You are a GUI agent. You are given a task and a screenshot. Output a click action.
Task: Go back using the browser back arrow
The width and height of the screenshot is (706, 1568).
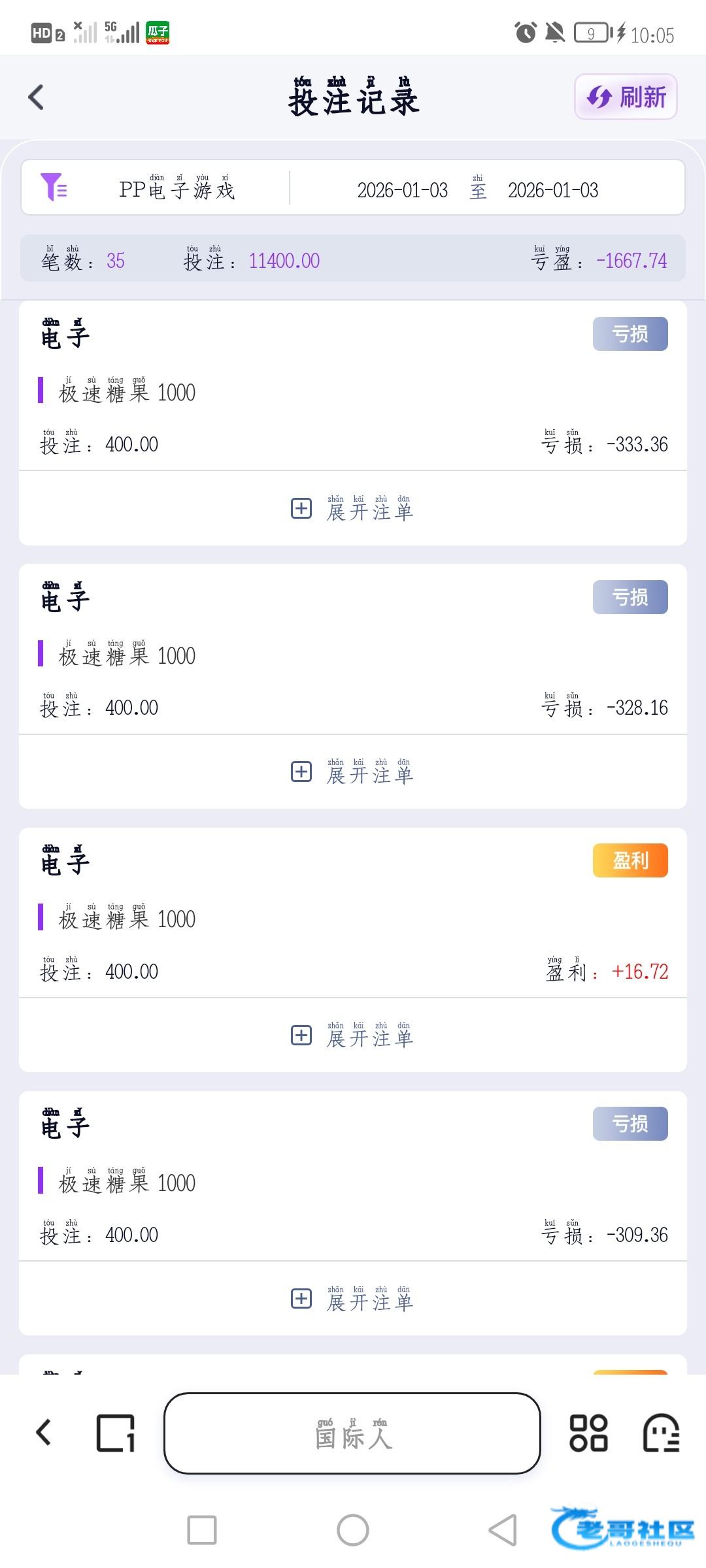tap(43, 1433)
